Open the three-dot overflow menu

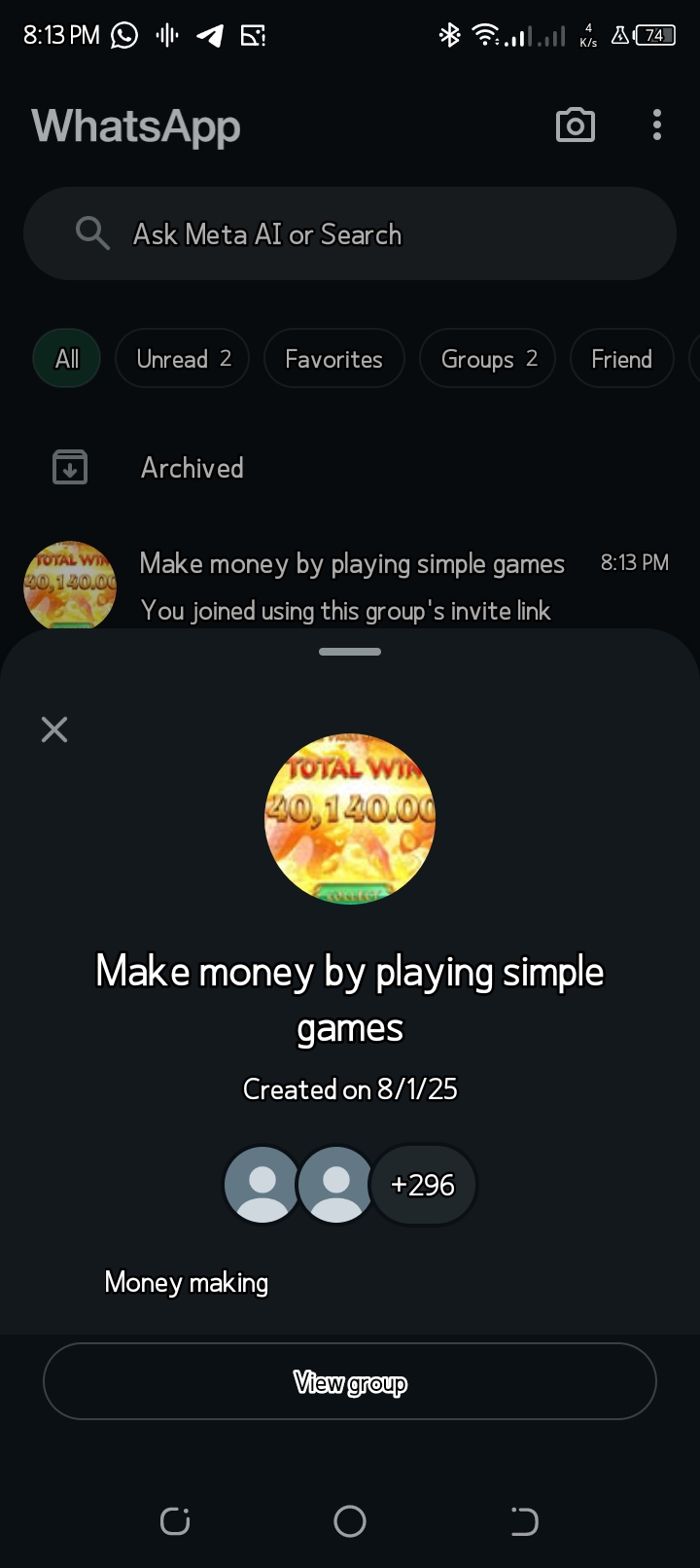pos(657,125)
